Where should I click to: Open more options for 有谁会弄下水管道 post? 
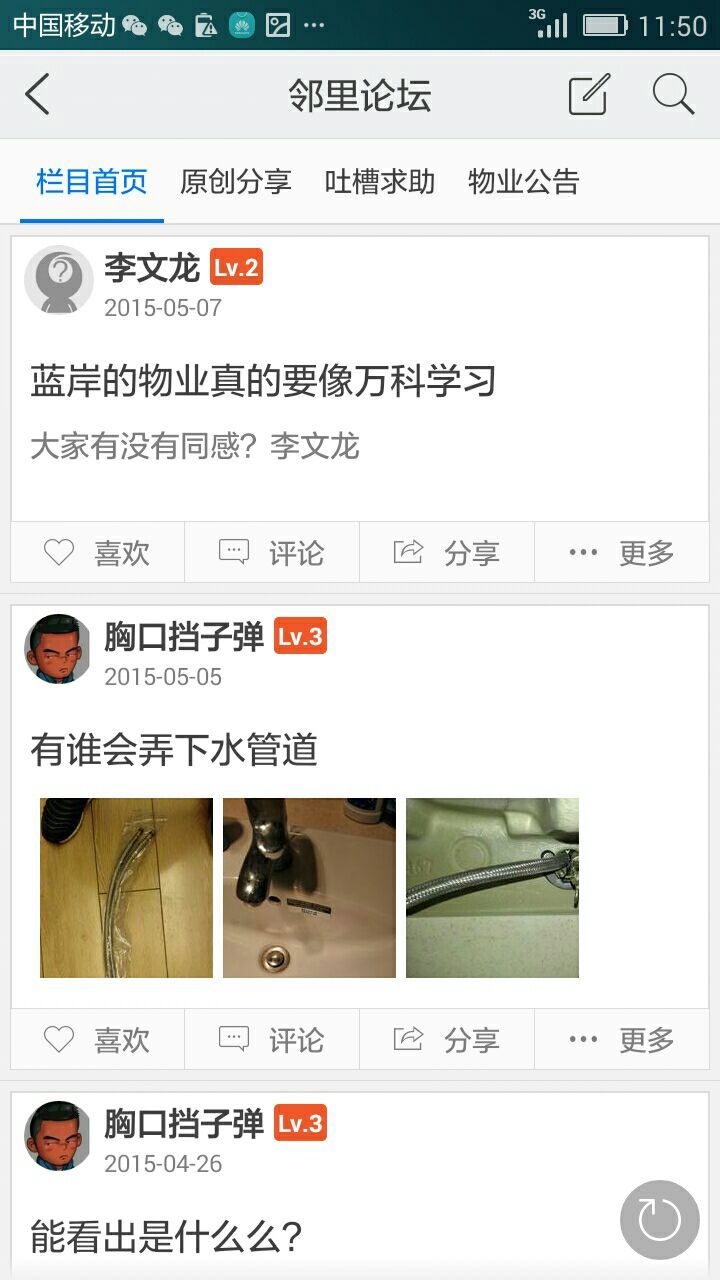pyautogui.click(x=621, y=1040)
